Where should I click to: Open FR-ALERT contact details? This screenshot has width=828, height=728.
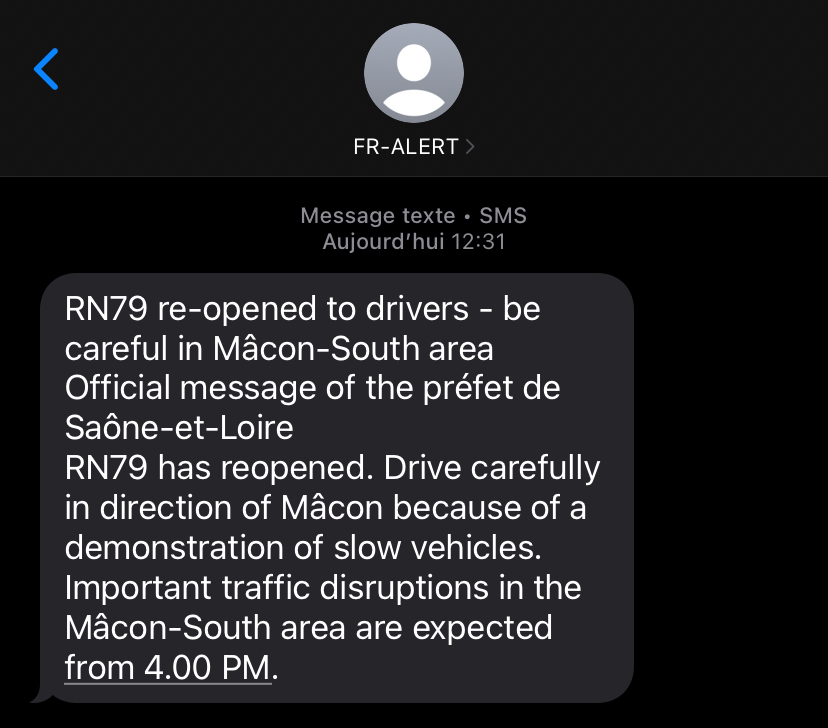tap(413, 146)
